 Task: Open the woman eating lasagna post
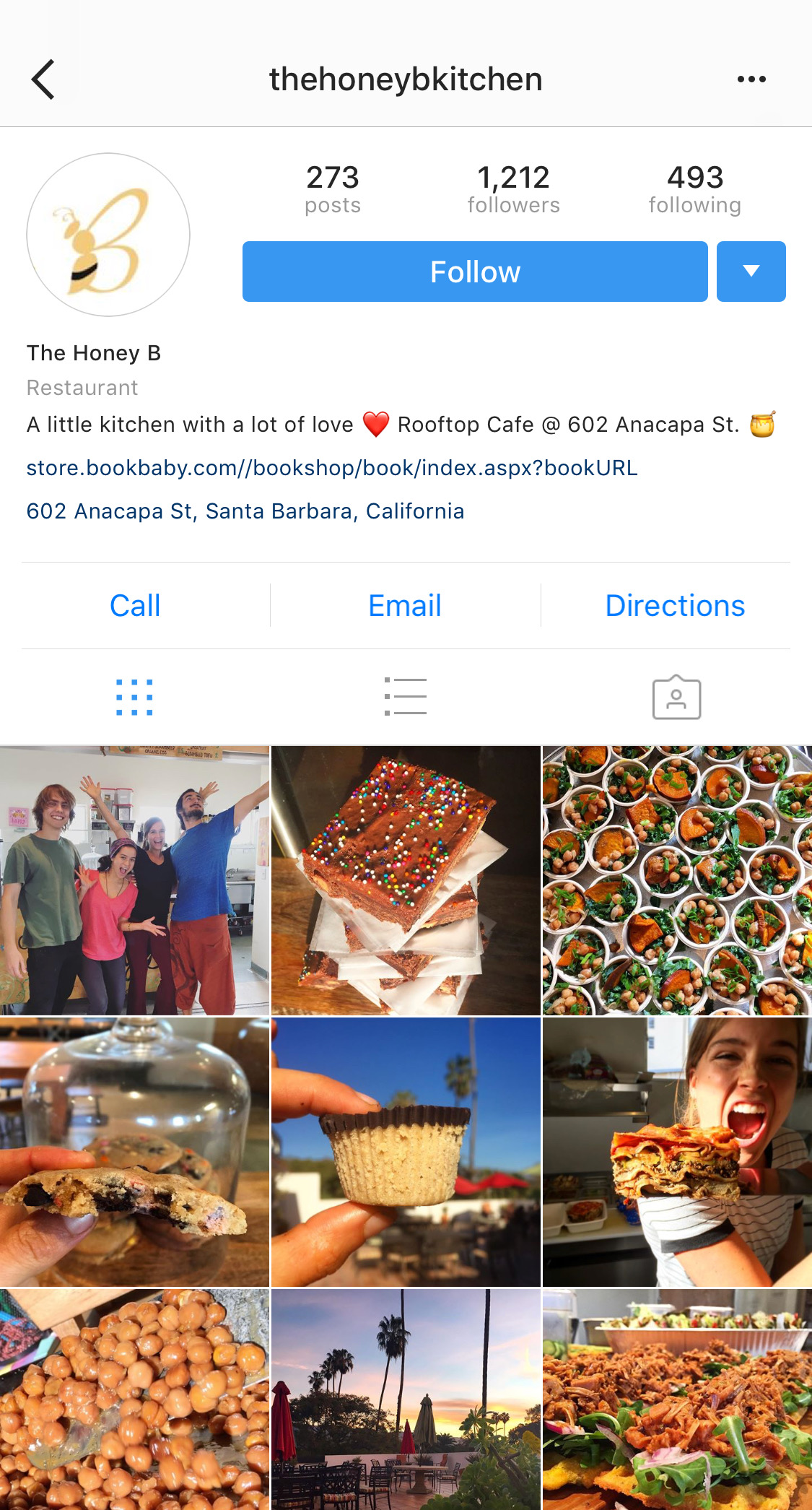pyautogui.click(x=677, y=1152)
